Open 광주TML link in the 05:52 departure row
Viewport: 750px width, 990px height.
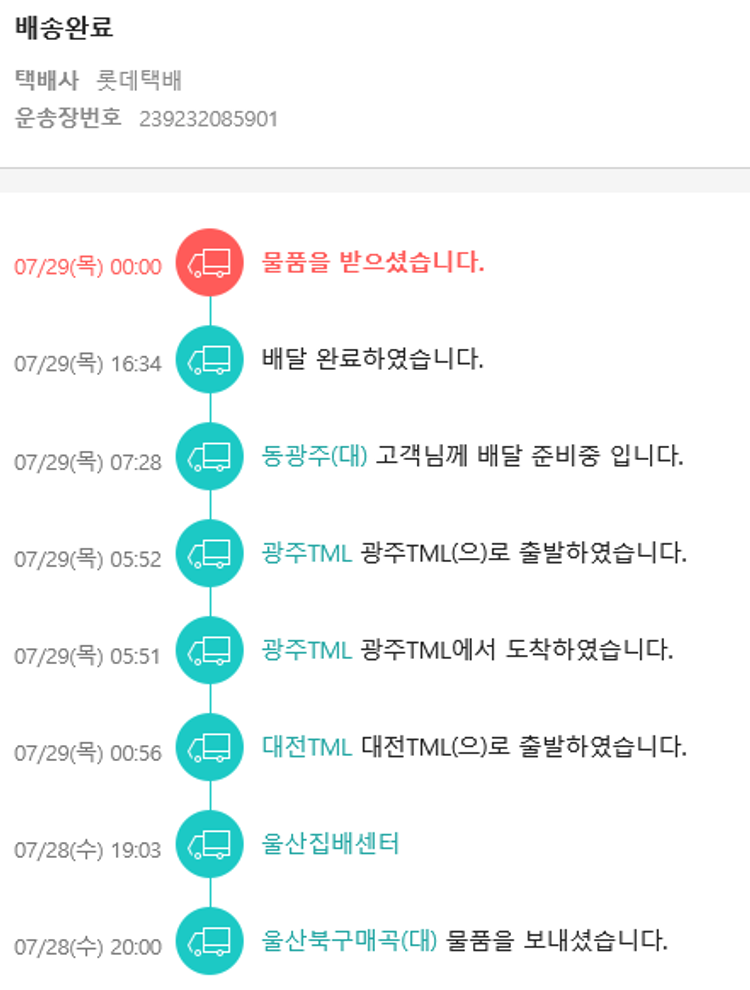(306, 553)
